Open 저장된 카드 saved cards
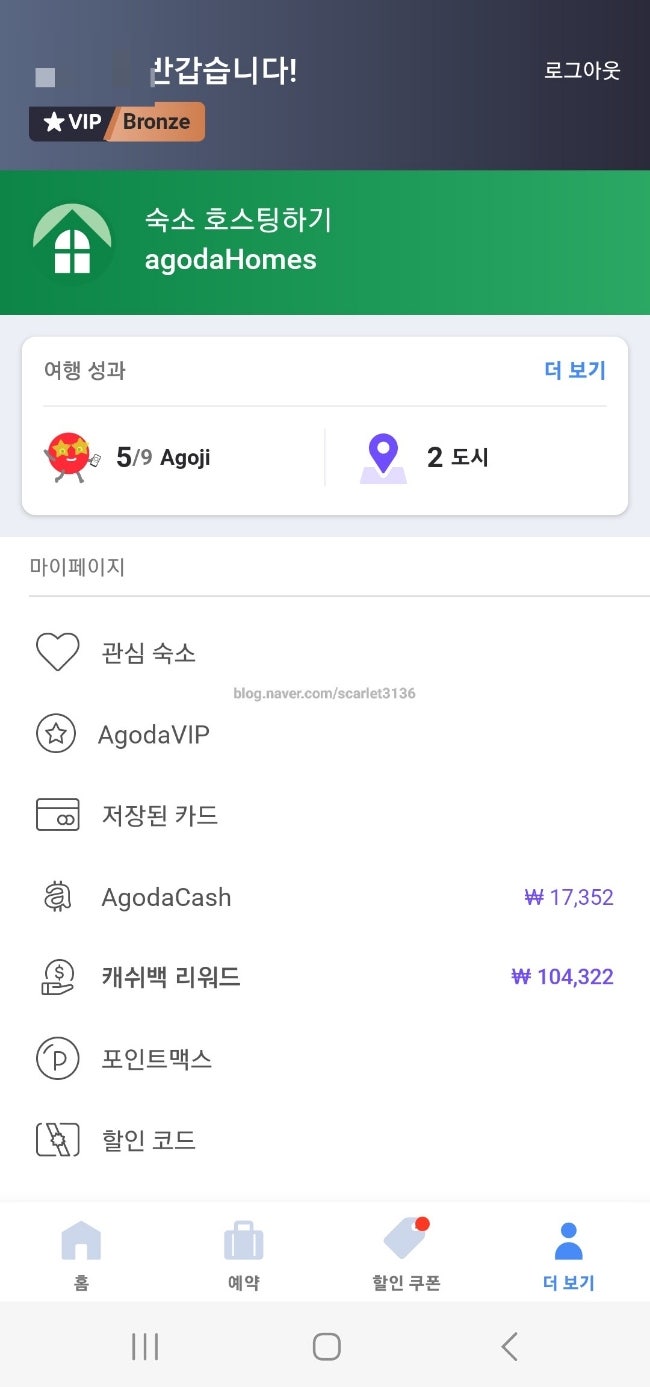Screen dimensions: 650x1387 (159, 815)
